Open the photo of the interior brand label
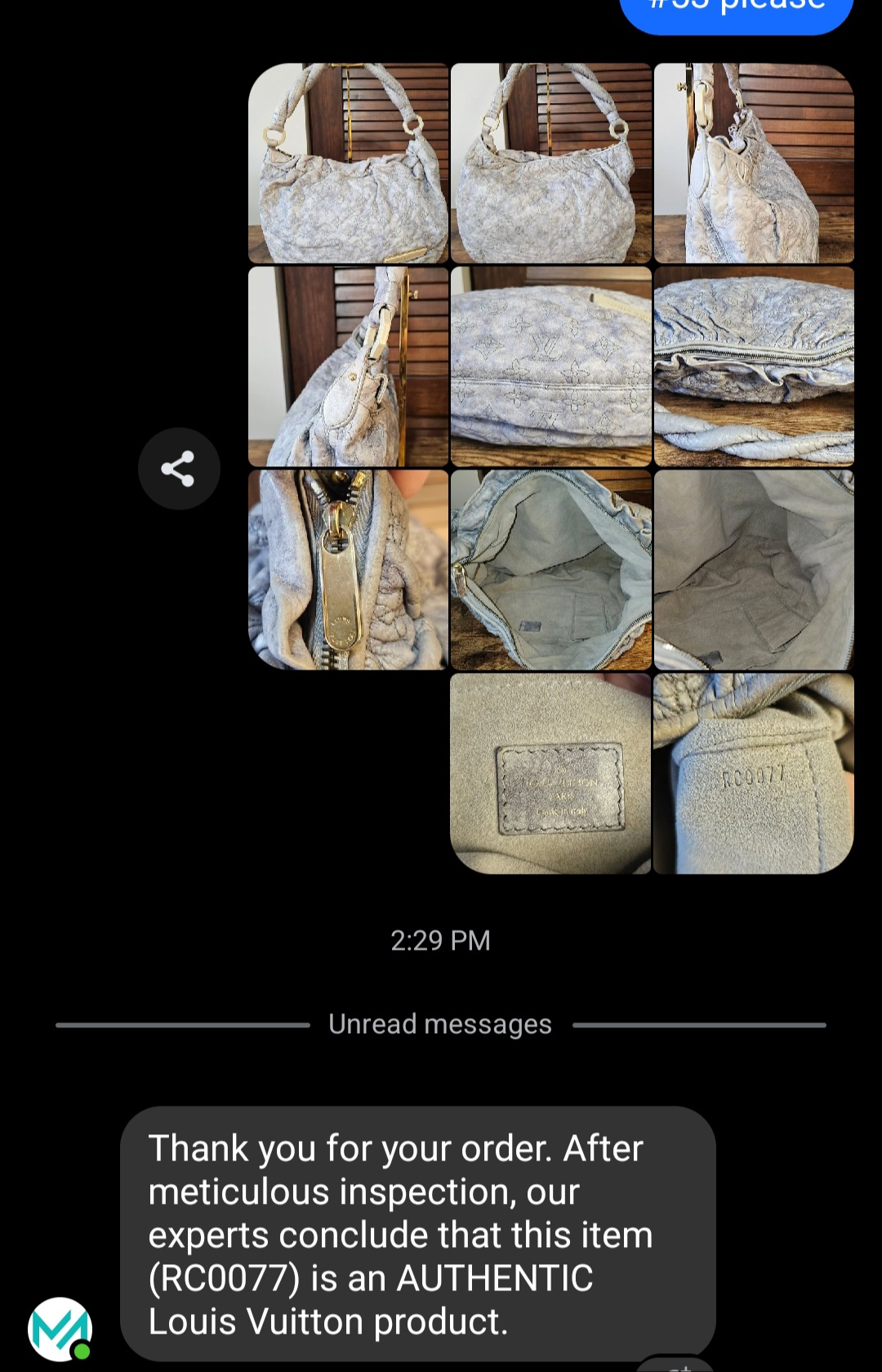882x1372 pixels. (x=551, y=773)
